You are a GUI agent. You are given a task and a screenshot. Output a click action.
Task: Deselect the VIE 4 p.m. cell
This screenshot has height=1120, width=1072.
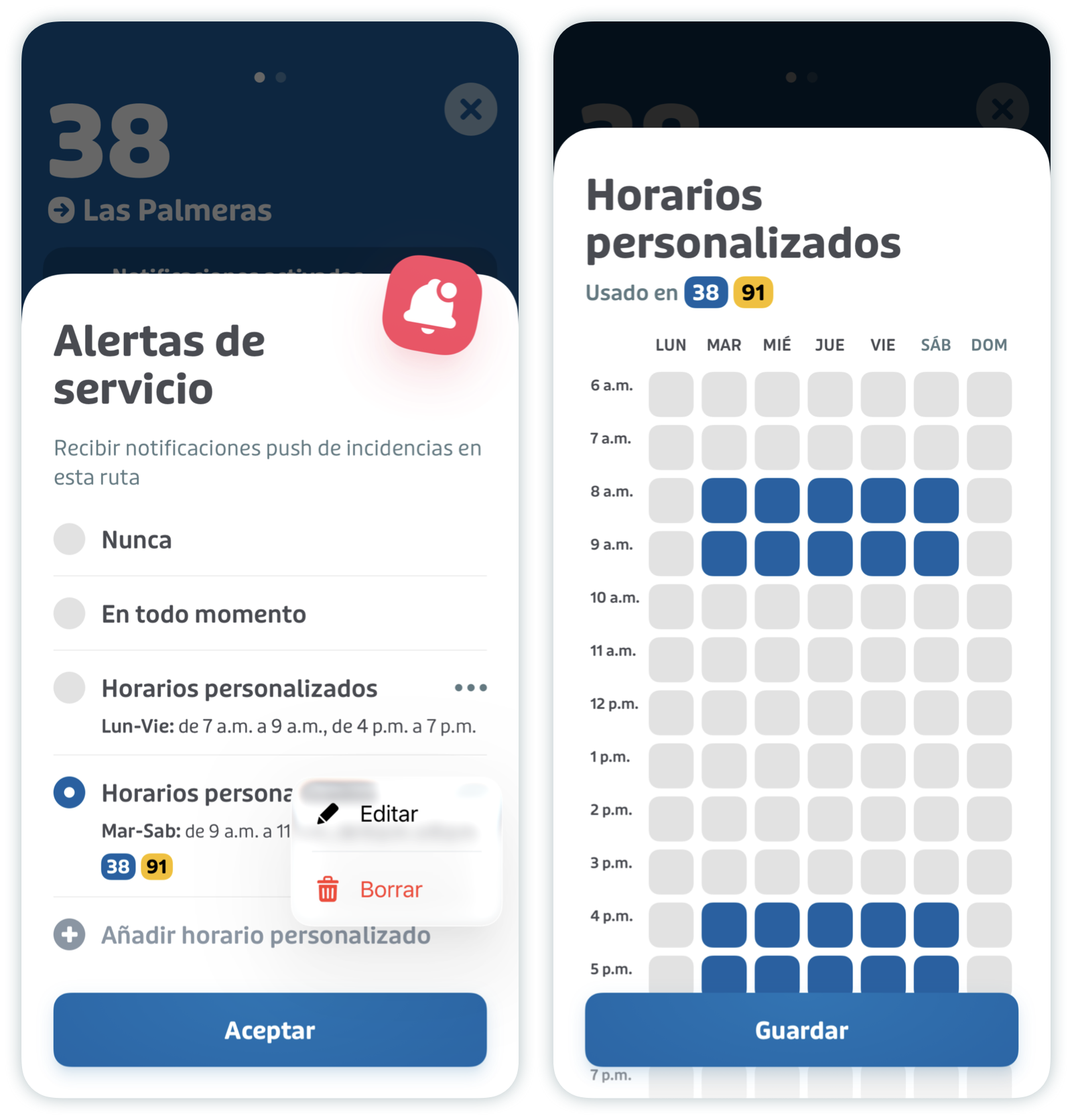[883, 925]
